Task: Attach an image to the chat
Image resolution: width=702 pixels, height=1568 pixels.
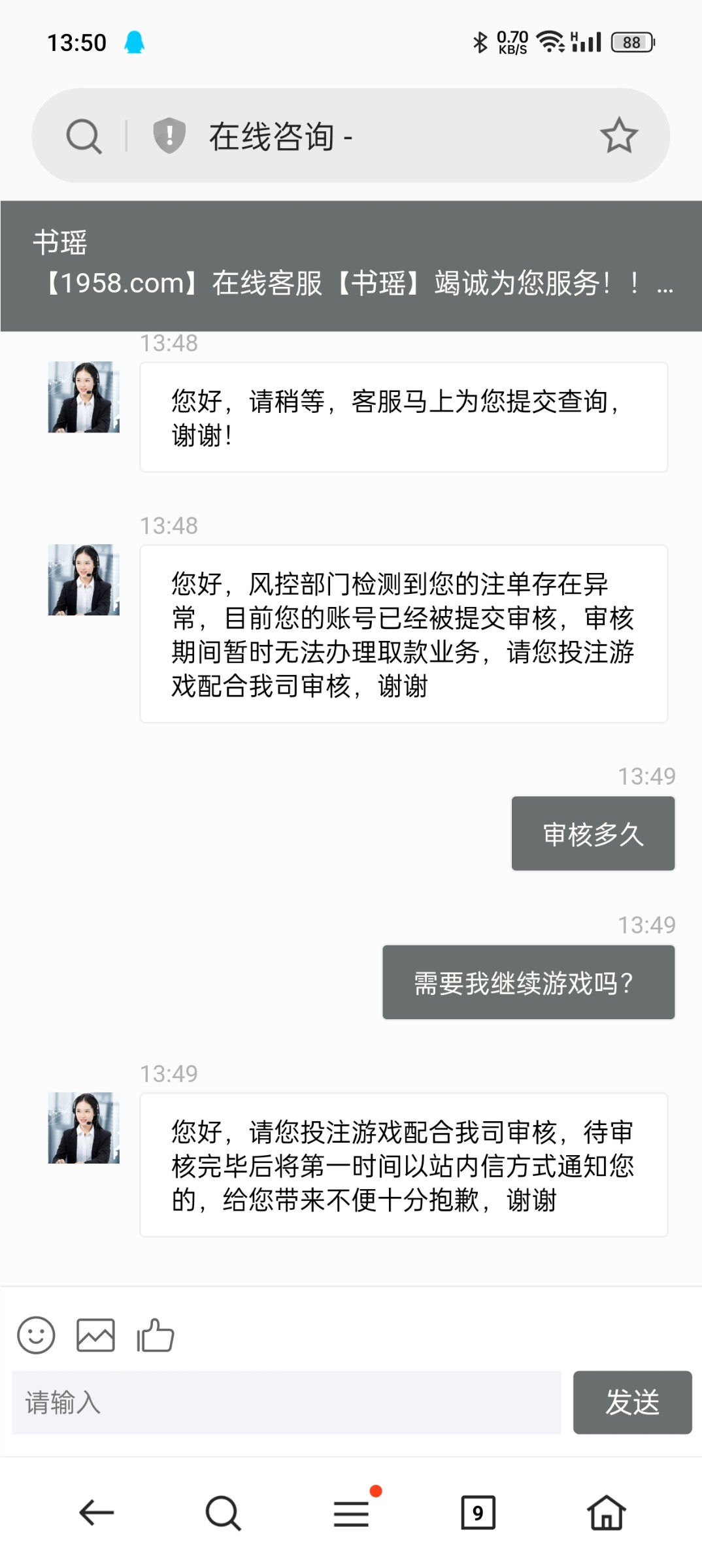Action: click(x=95, y=1334)
